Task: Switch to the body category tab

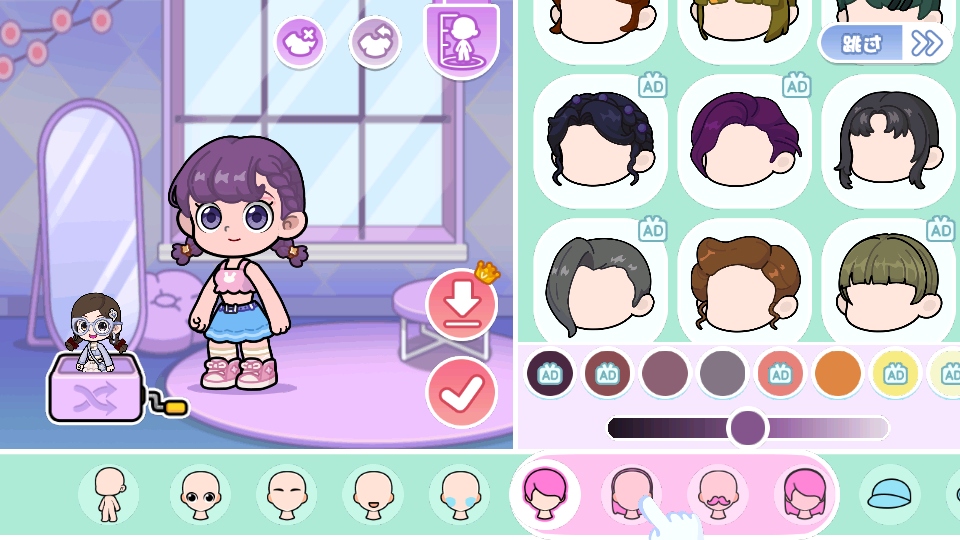Action: point(108,494)
